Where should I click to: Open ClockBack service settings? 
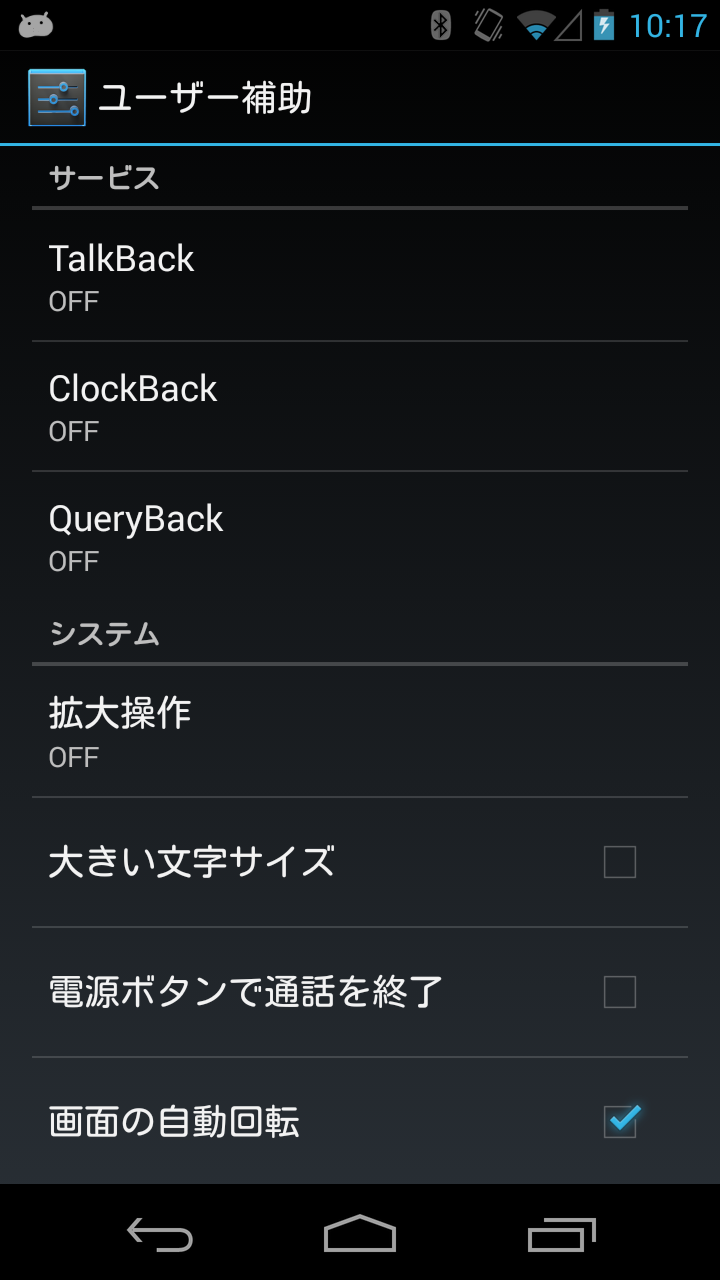(x=360, y=406)
